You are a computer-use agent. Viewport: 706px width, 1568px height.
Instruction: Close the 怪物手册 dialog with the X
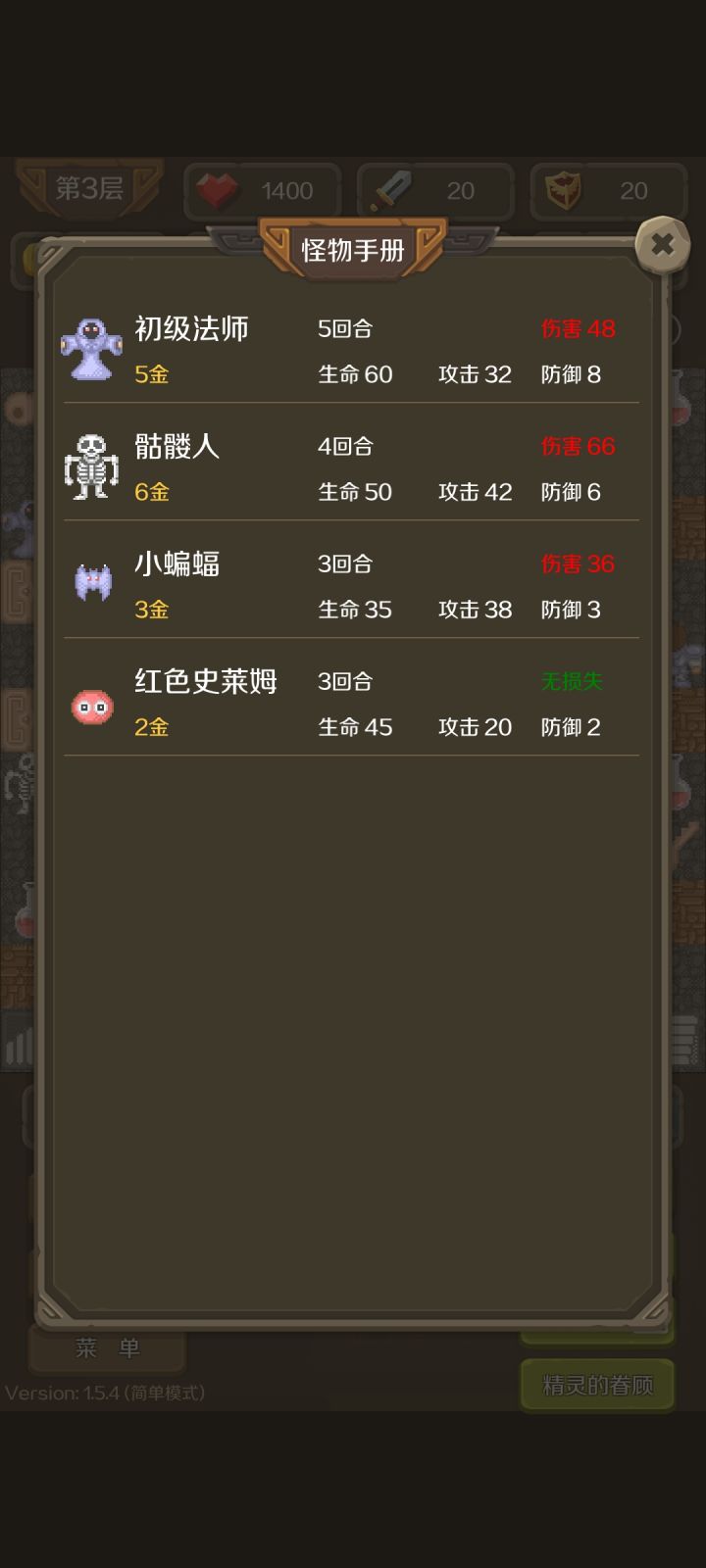tap(661, 246)
